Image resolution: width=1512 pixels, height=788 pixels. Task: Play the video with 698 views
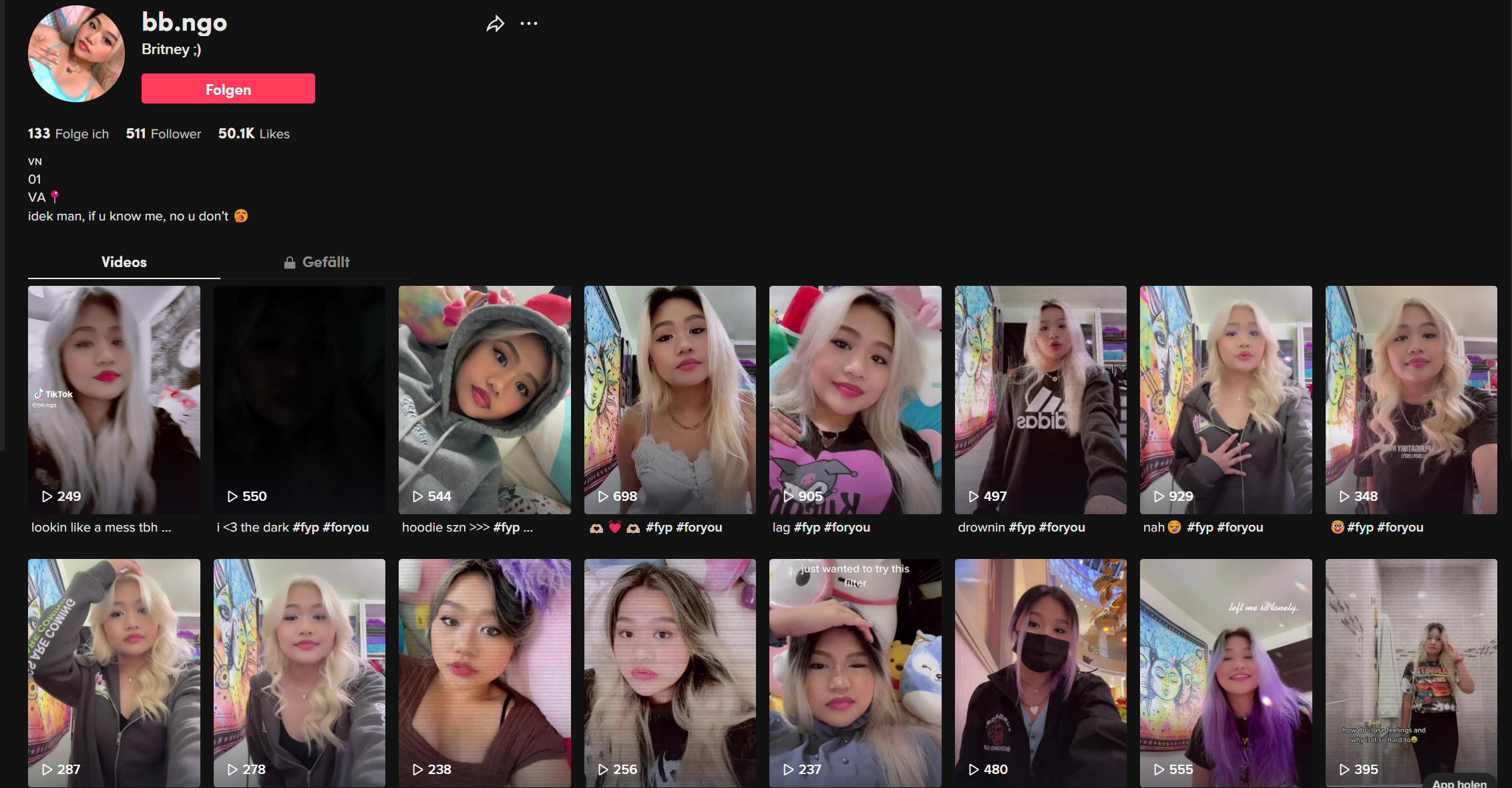click(670, 399)
